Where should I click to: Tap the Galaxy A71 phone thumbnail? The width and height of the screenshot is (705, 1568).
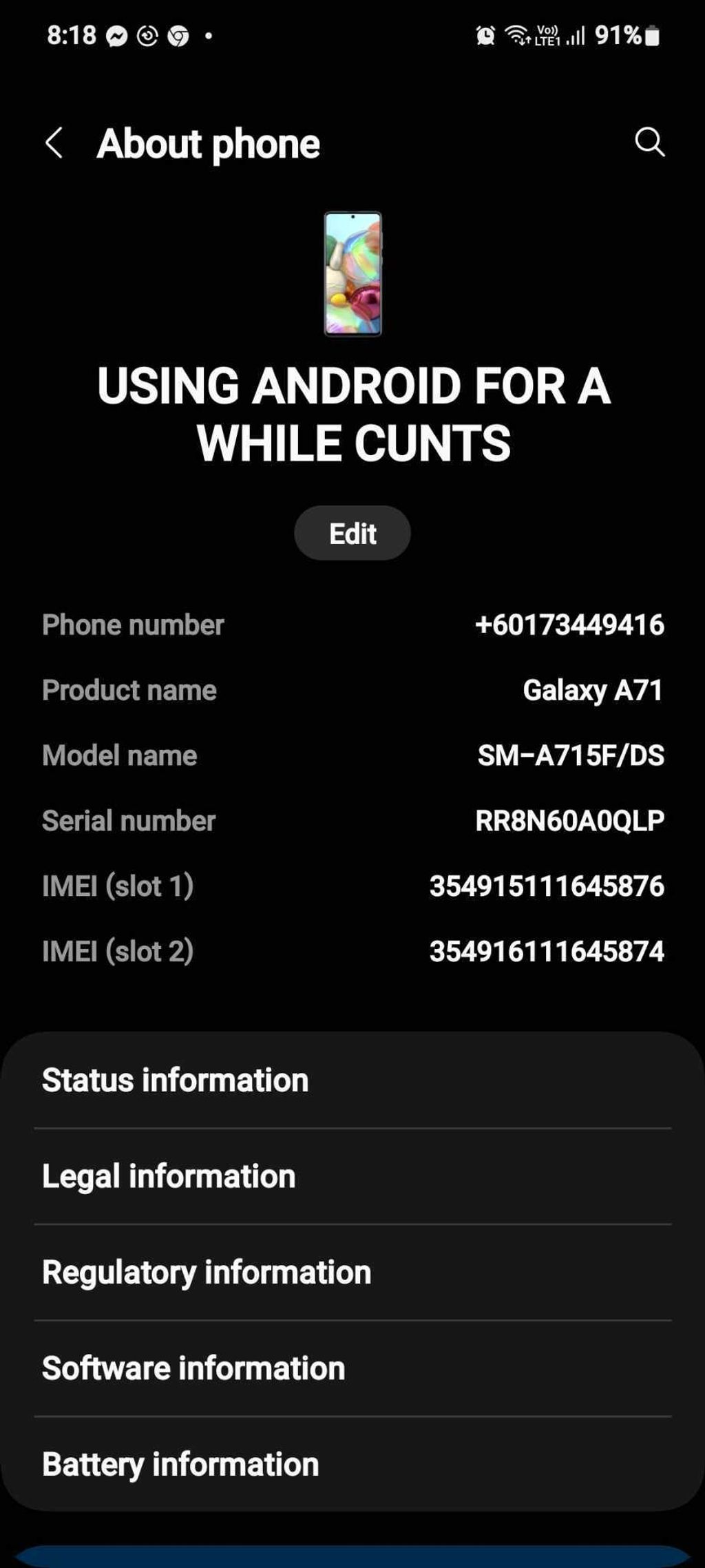(352, 273)
